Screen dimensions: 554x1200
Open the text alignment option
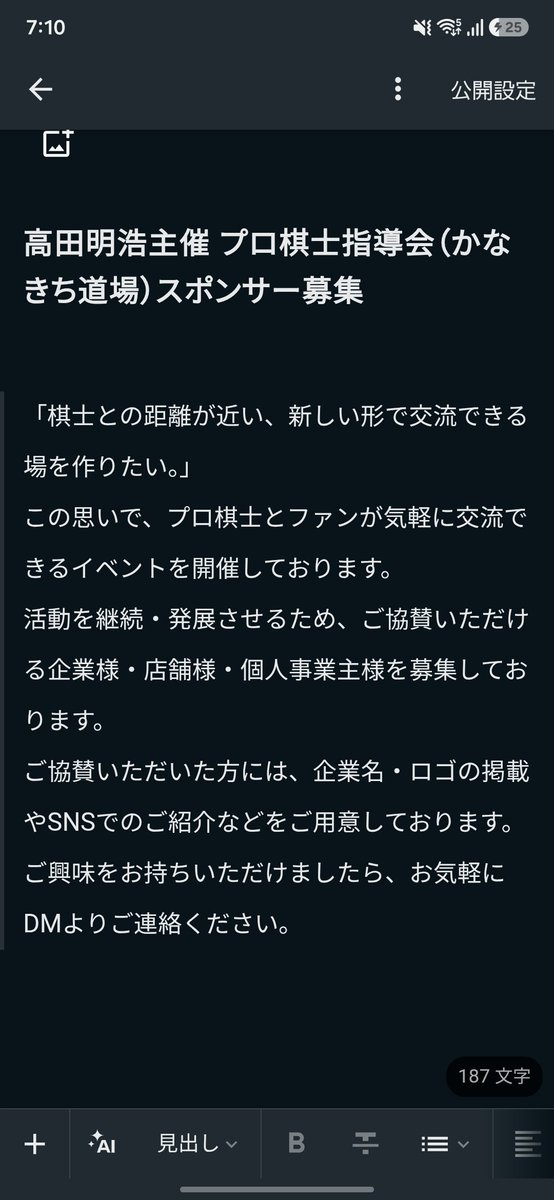point(527,1145)
